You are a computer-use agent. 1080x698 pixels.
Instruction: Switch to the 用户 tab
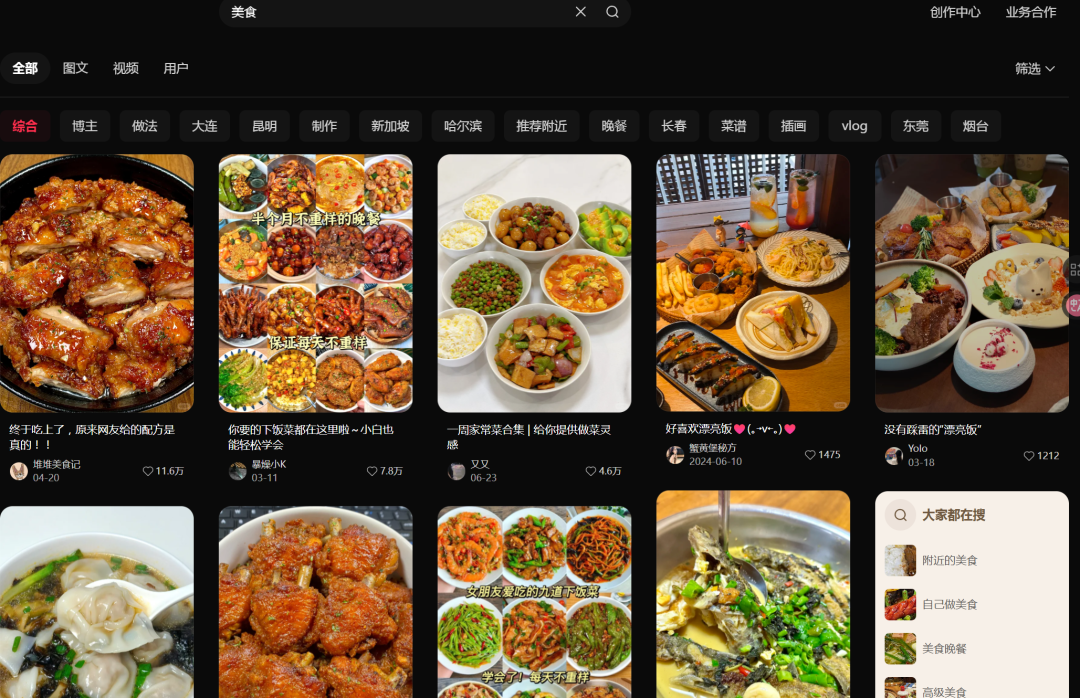[176, 68]
